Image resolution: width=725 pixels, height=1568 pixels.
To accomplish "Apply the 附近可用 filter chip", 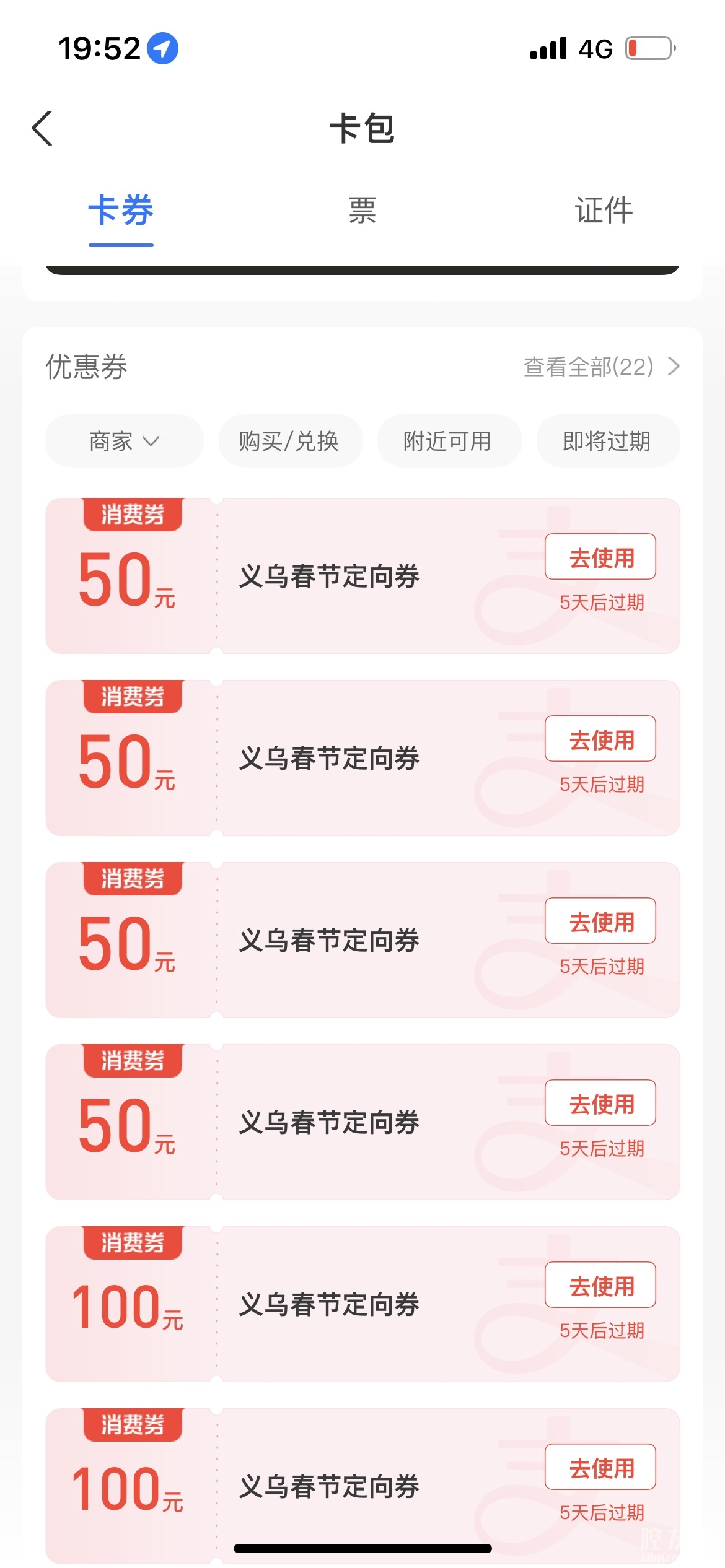I will click(x=447, y=442).
